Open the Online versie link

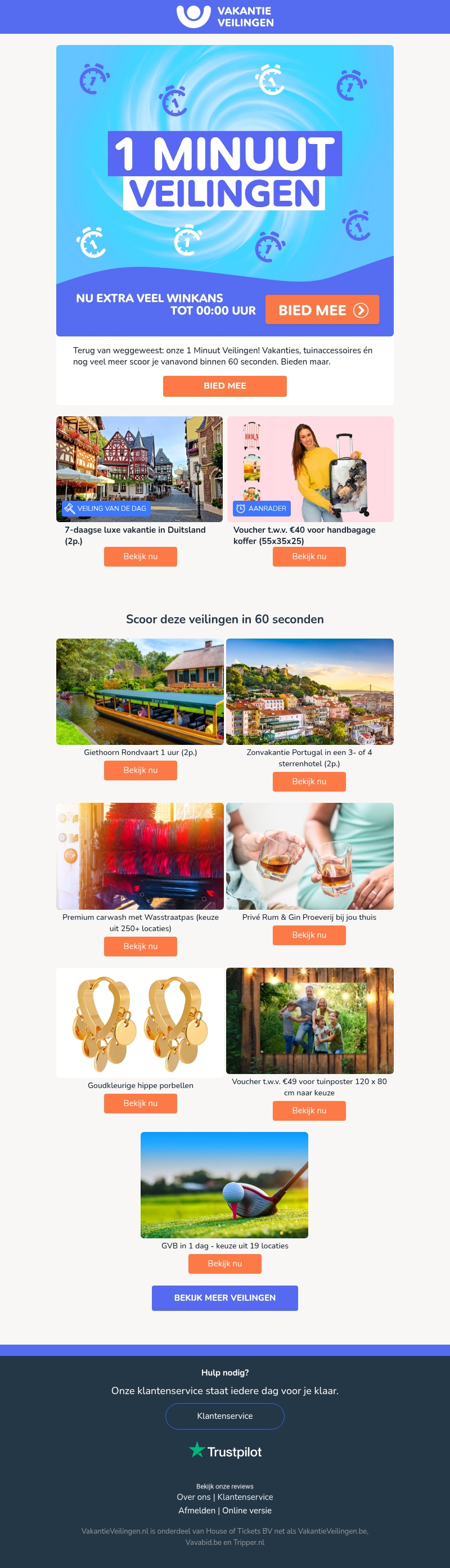point(246,1510)
